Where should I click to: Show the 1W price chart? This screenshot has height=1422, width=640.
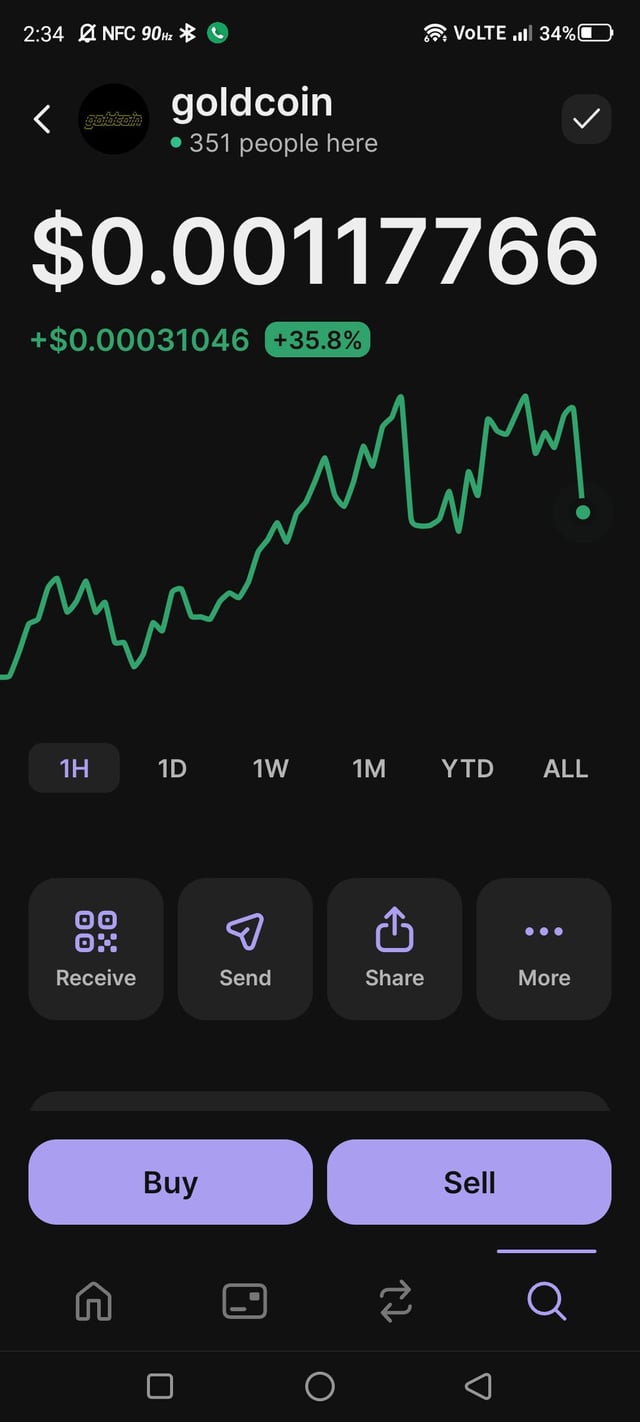[270, 768]
